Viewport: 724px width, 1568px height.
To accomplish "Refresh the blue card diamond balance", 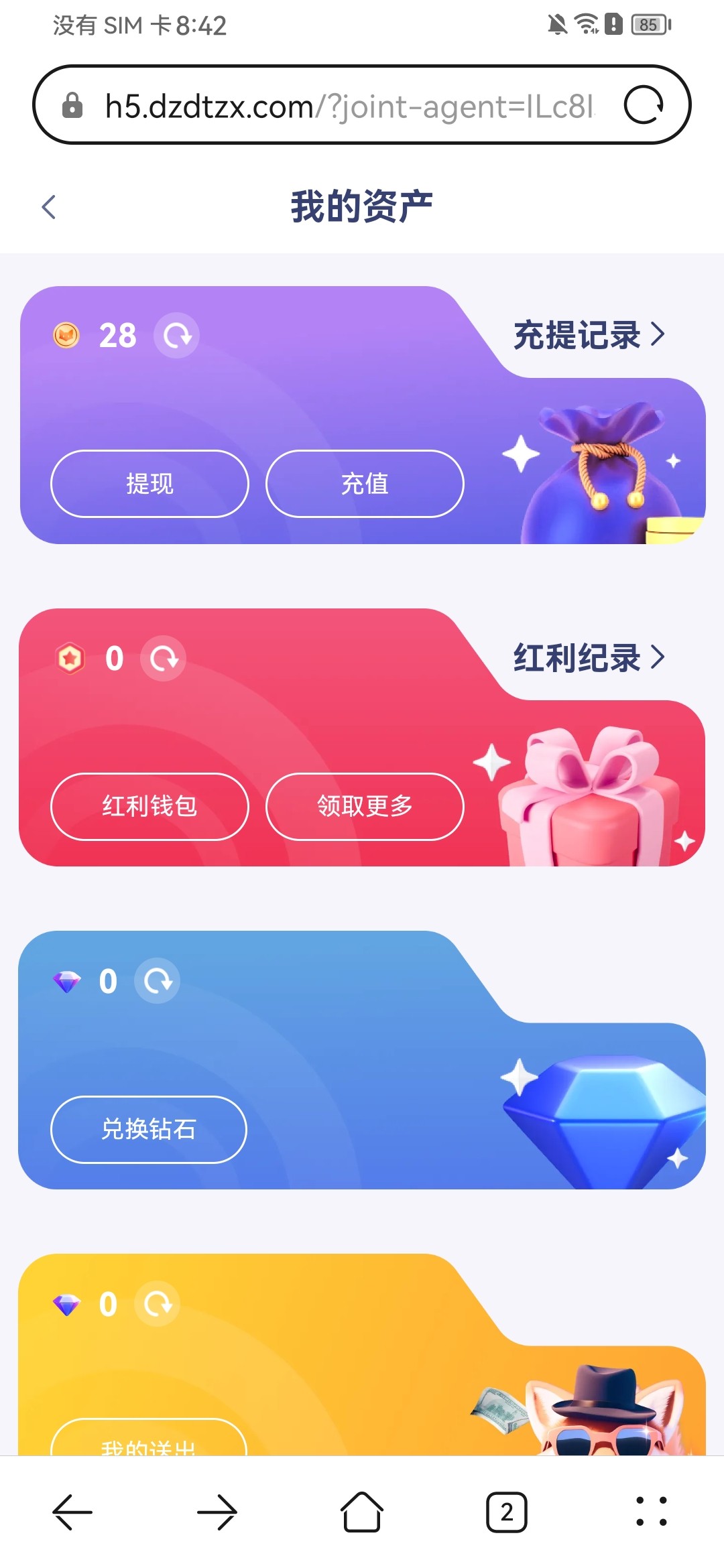I will (158, 981).
